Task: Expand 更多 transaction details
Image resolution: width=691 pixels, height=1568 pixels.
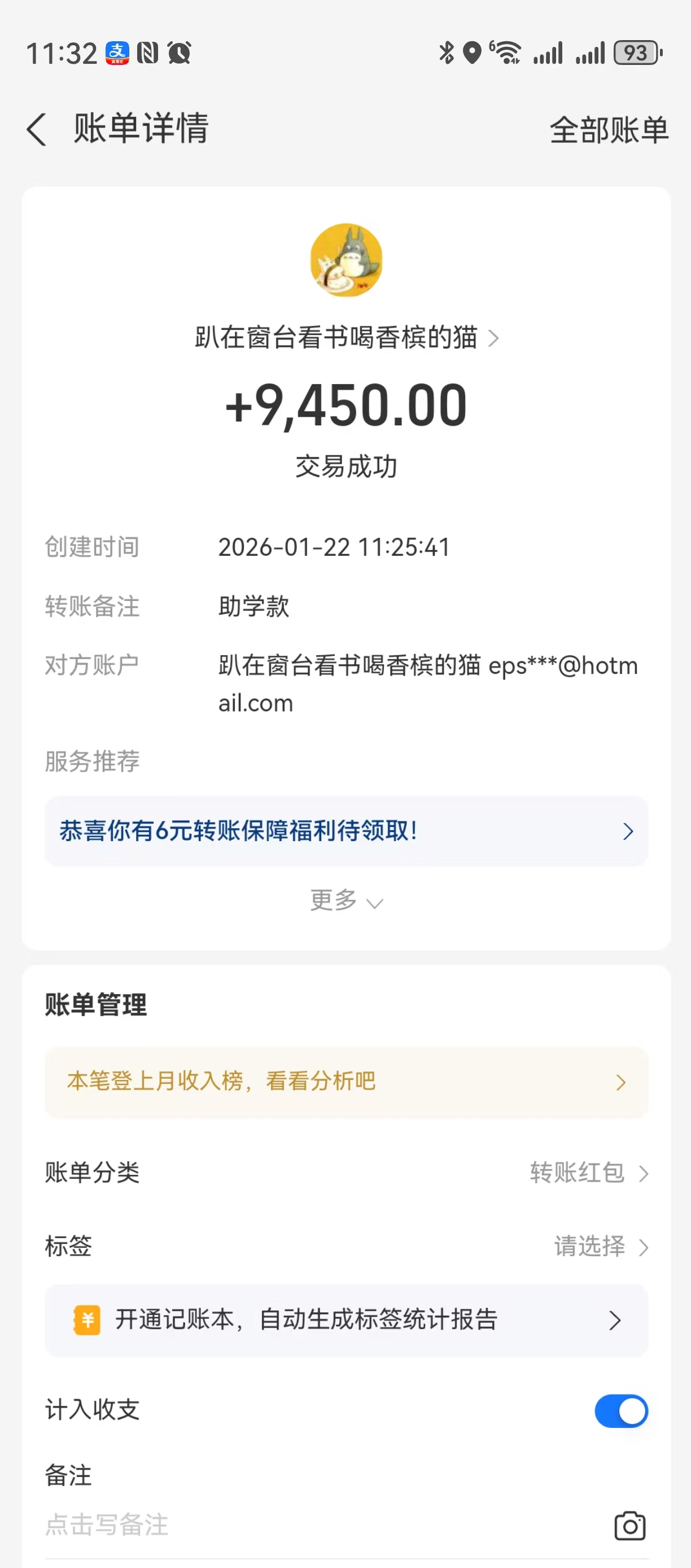Action: [345, 901]
